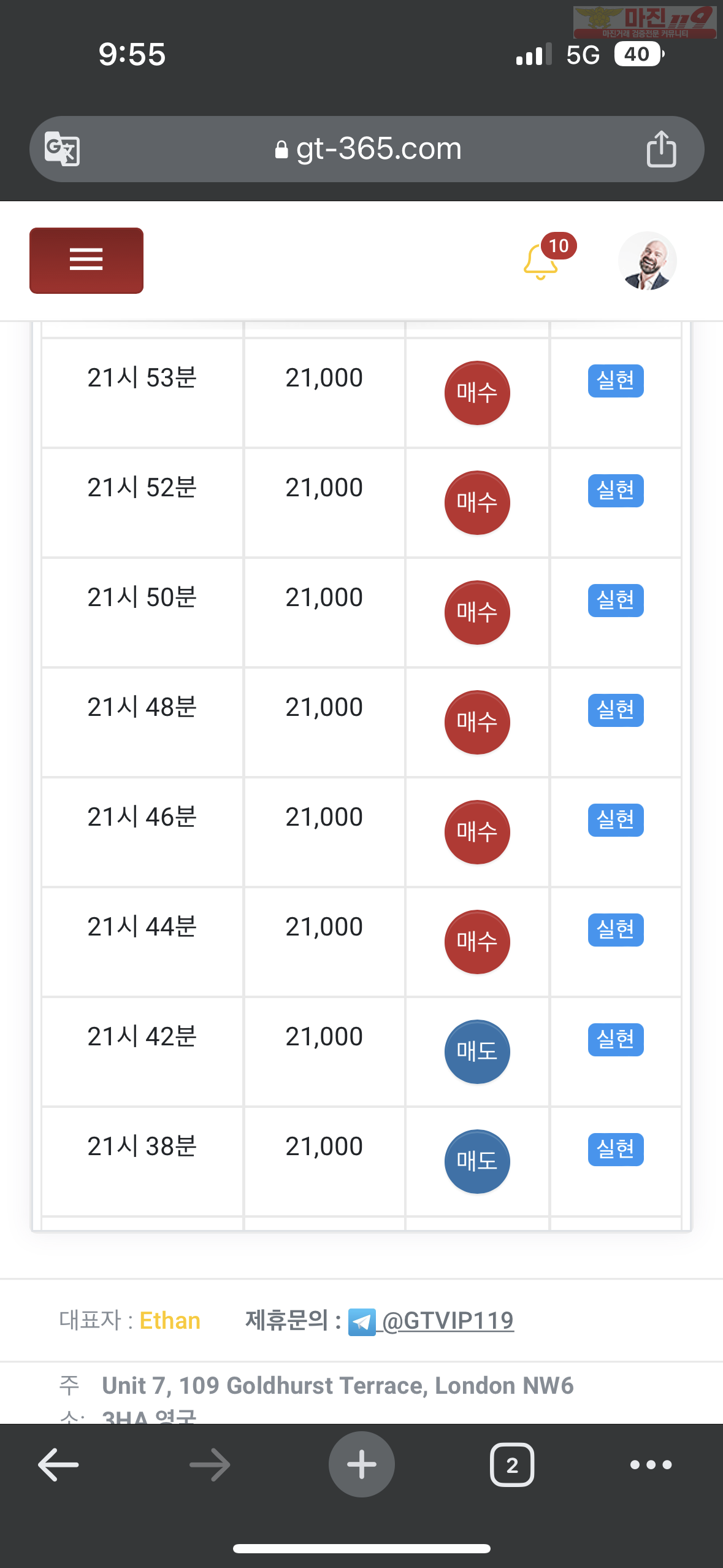Open the notifications bell
This screenshot has height=1568, width=723.
pos(541,261)
